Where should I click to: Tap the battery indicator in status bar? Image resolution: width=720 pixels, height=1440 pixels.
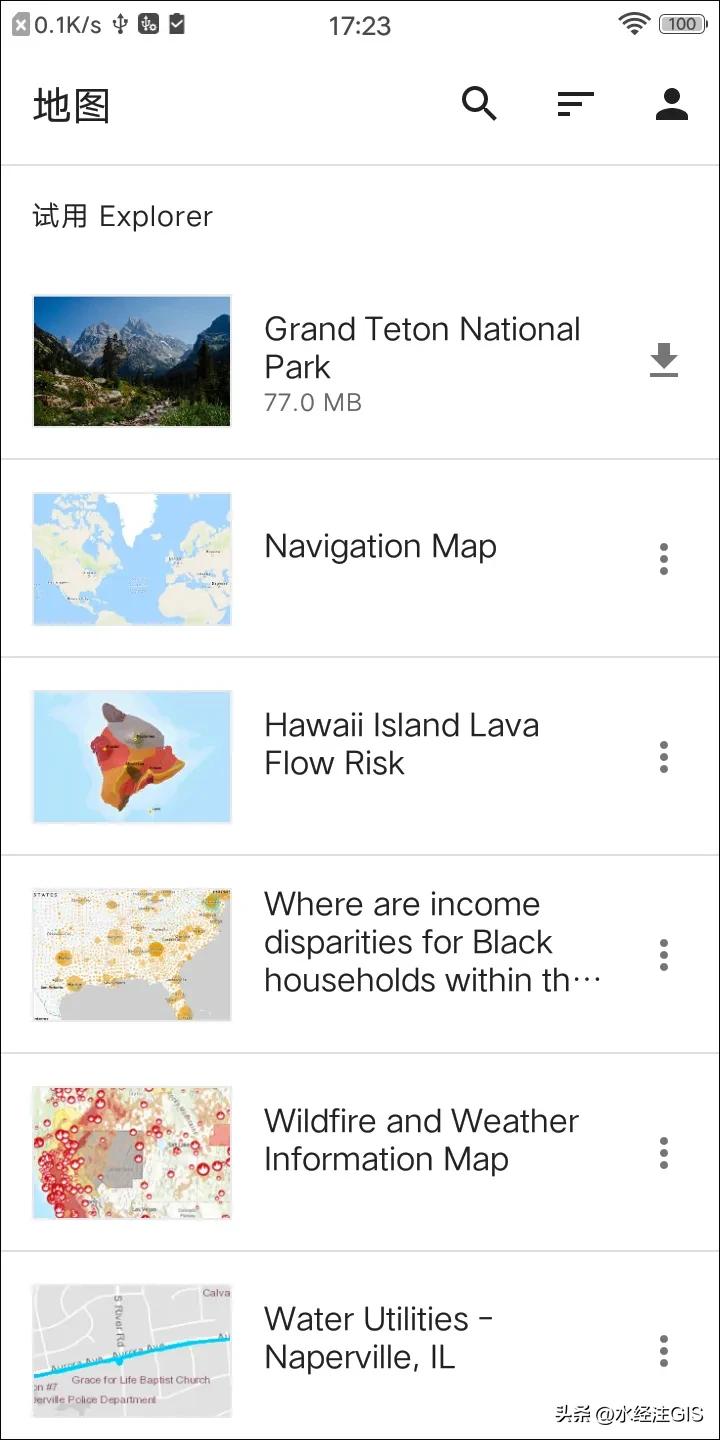(x=683, y=24)
